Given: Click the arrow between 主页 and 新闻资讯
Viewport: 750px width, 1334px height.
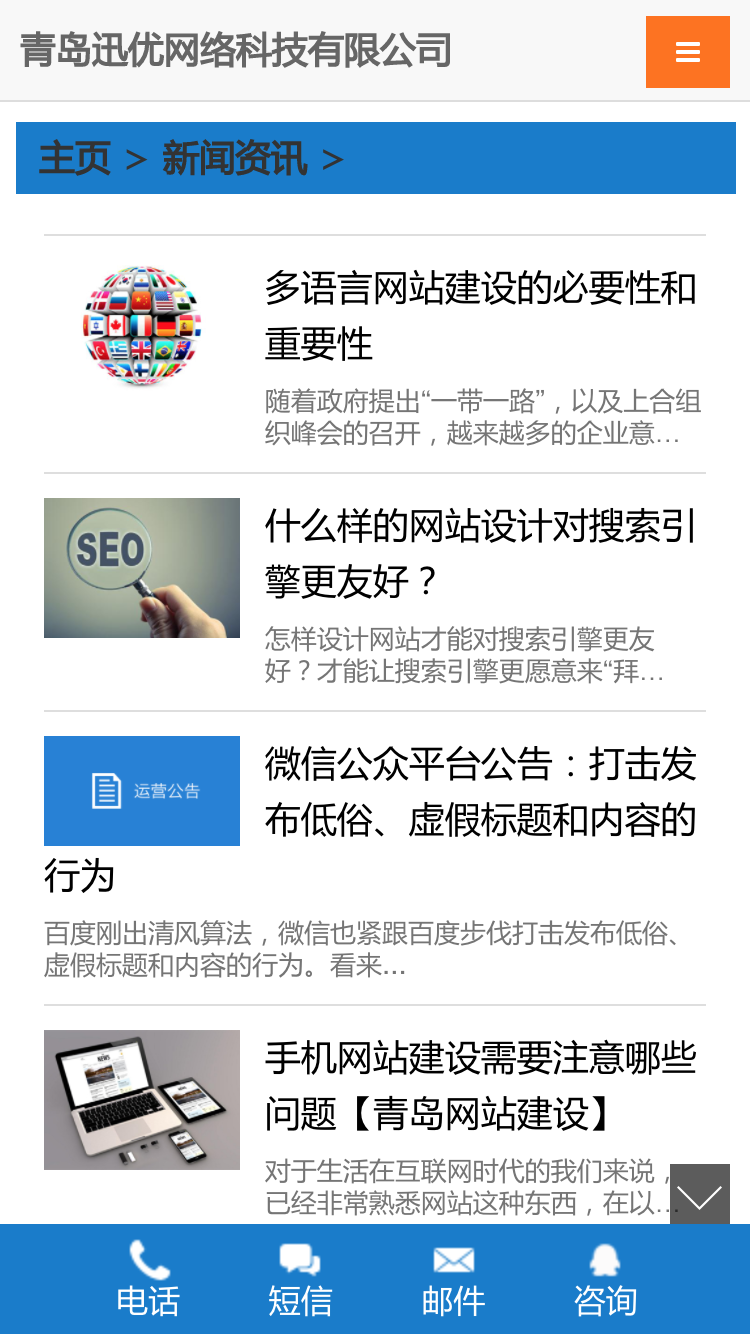Looking at the screenshot, I should (133, 158).
